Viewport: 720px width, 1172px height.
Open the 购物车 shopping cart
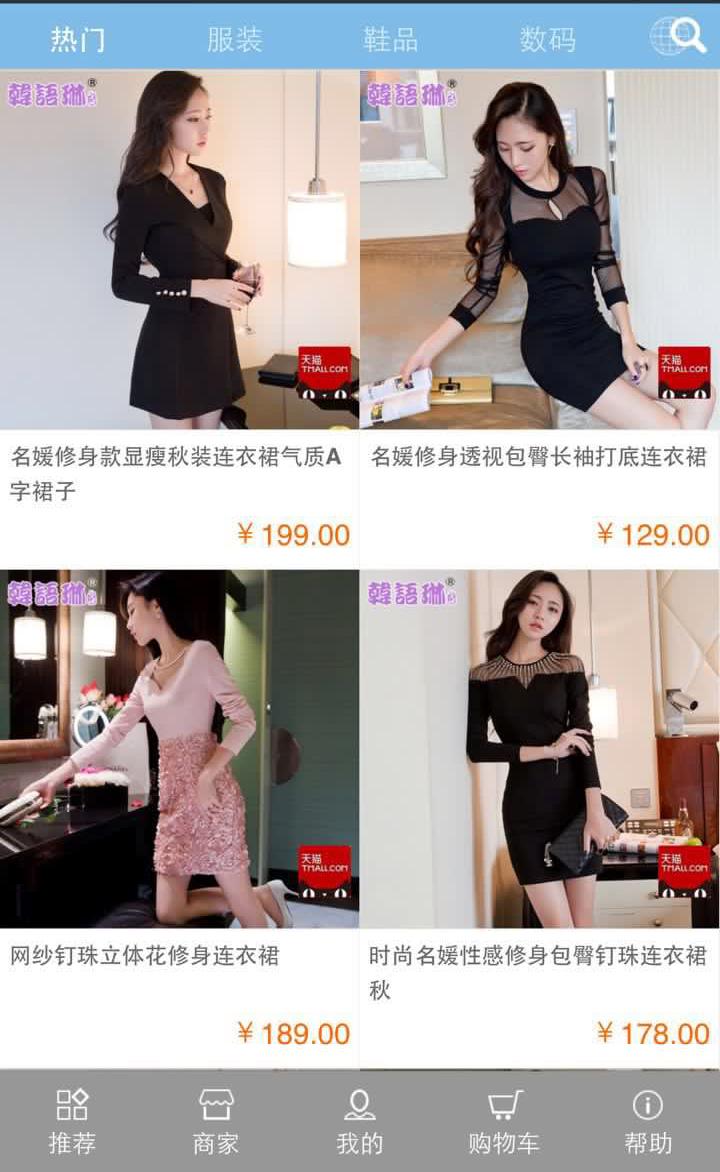point(504,1122)
